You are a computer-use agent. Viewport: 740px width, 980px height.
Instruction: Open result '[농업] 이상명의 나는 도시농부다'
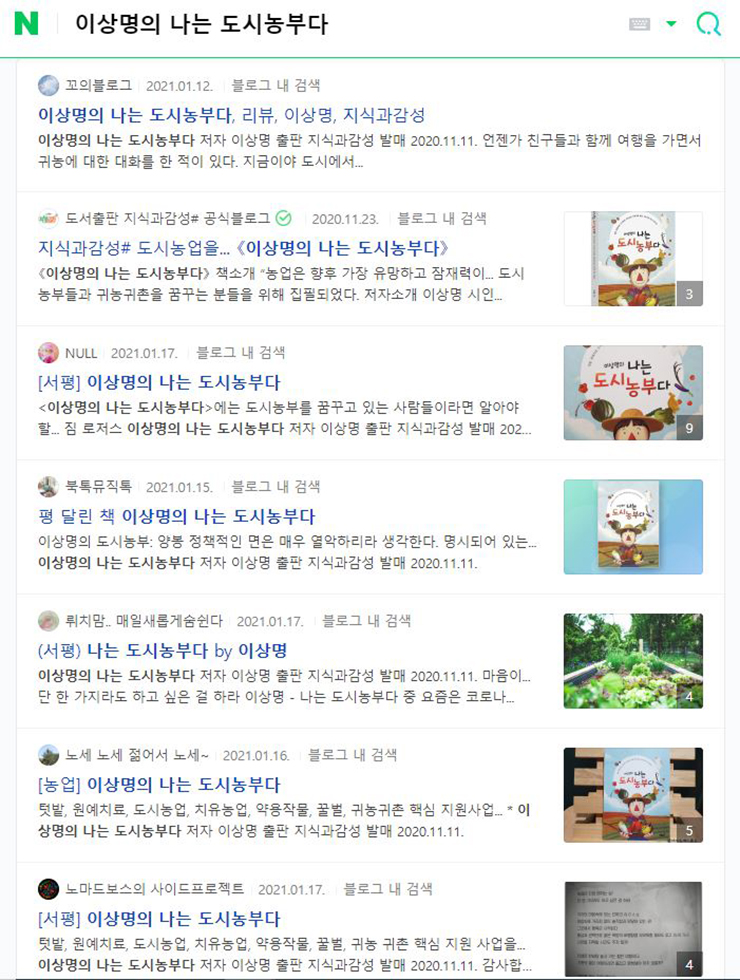[x=159, y=784]
